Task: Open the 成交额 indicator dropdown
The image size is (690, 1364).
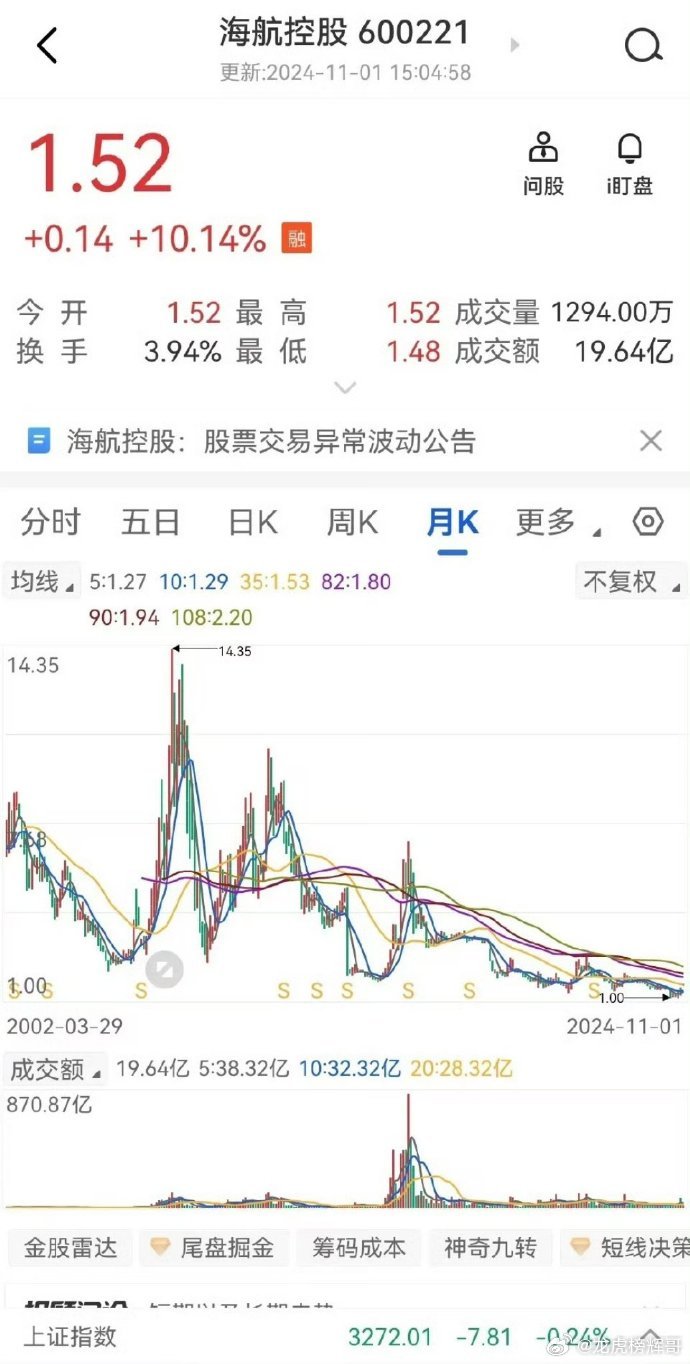Action: pyautogui.click(x=56, y=1069)
